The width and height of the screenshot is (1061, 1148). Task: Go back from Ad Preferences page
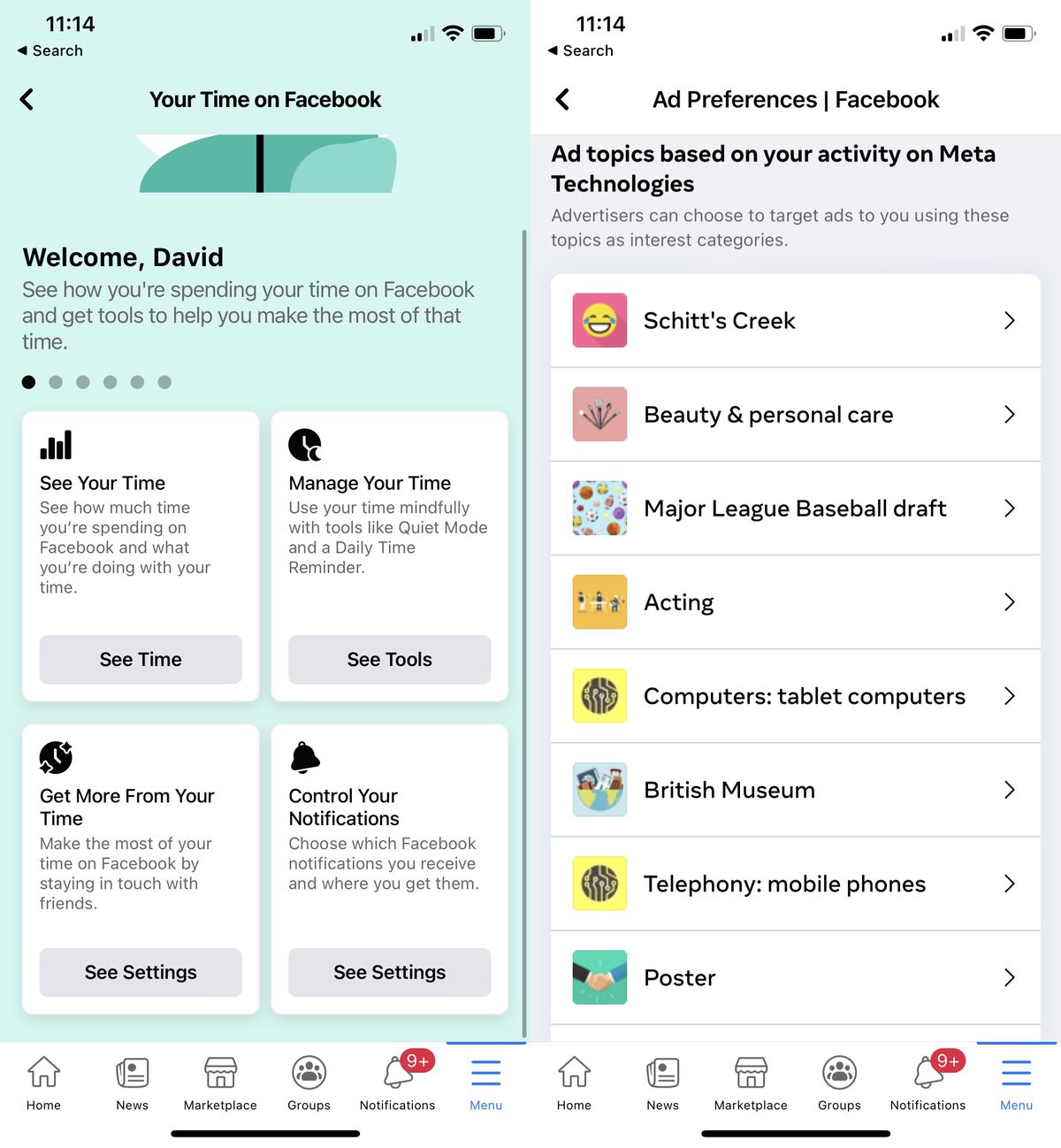(x=562, y=99)
